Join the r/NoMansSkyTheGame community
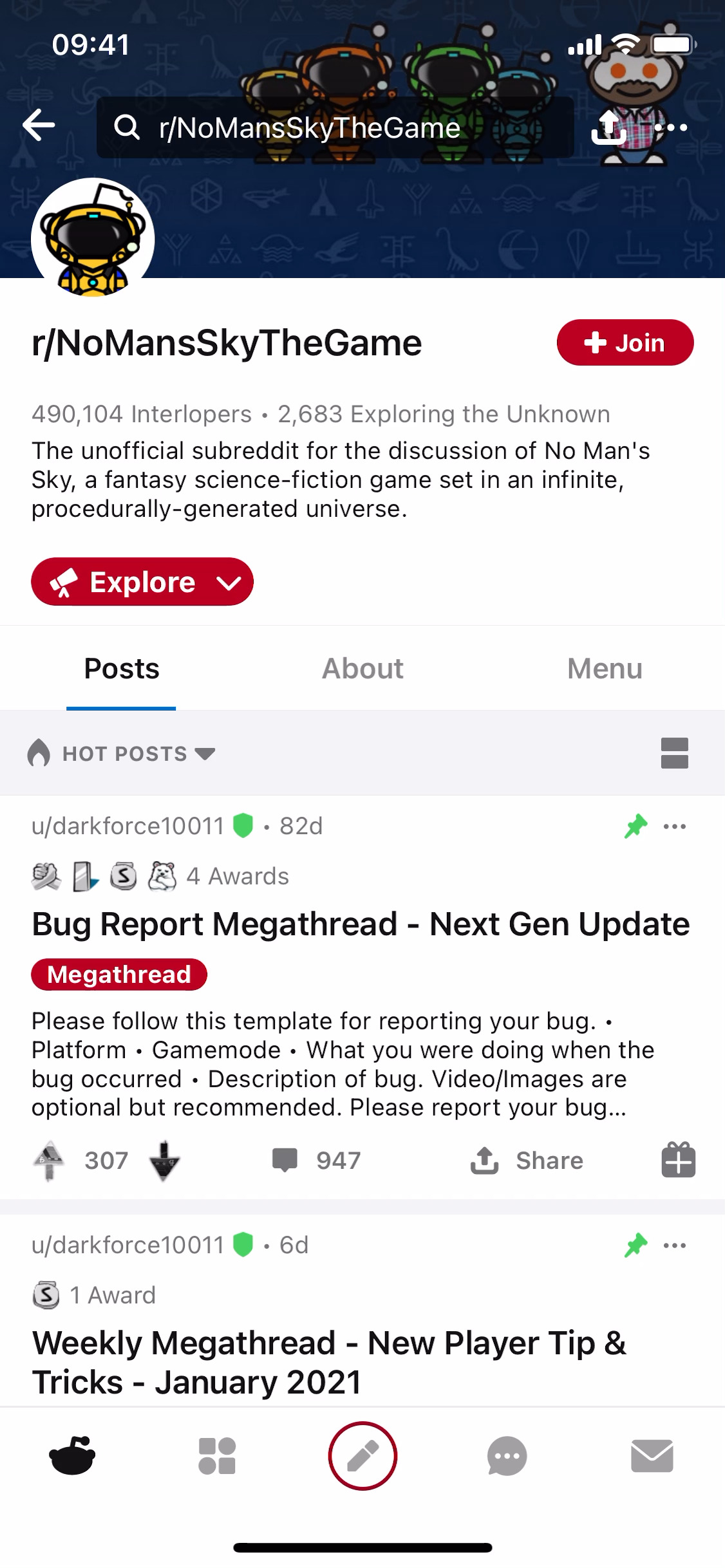This screenshot has width=725, height=1568. [x=625, y=342]
